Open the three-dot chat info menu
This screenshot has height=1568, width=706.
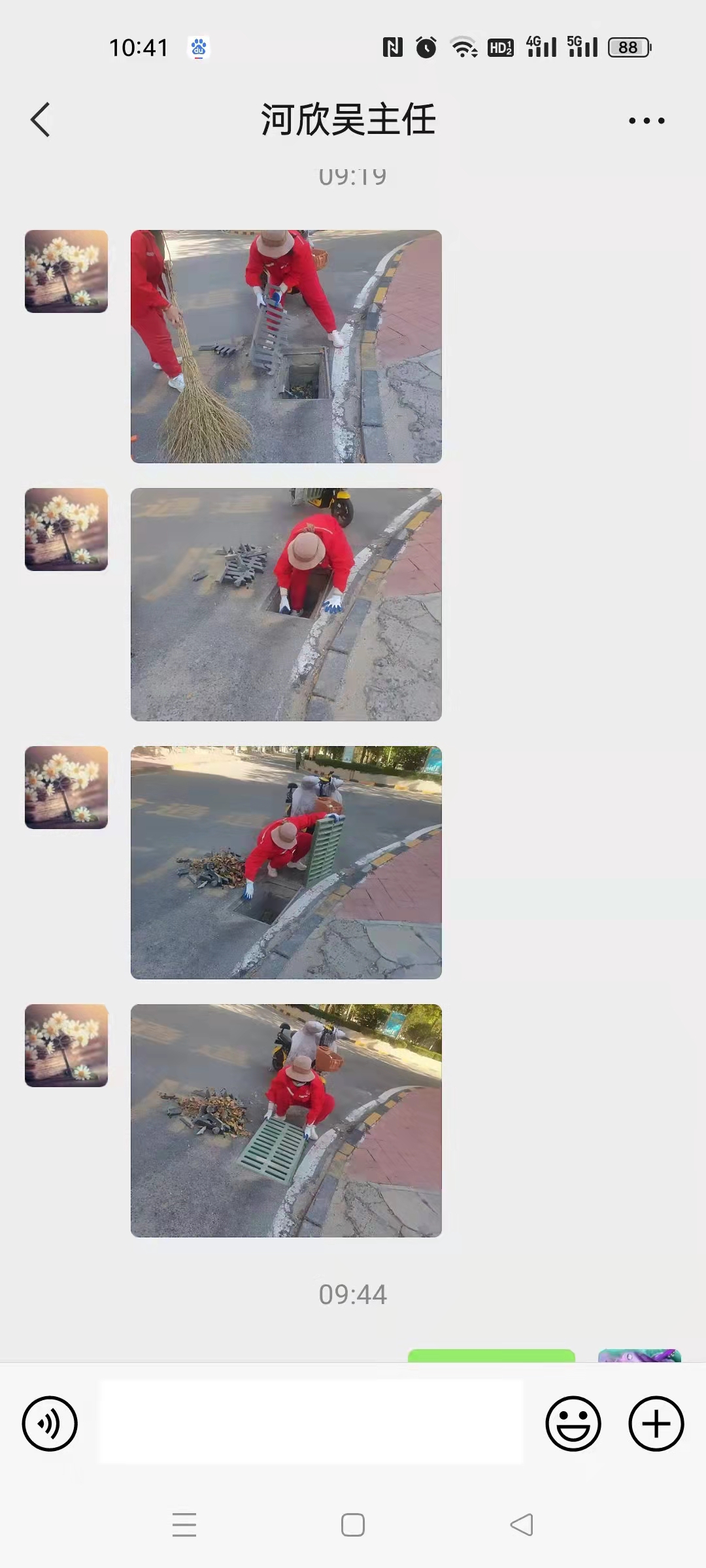coord(647,120)
